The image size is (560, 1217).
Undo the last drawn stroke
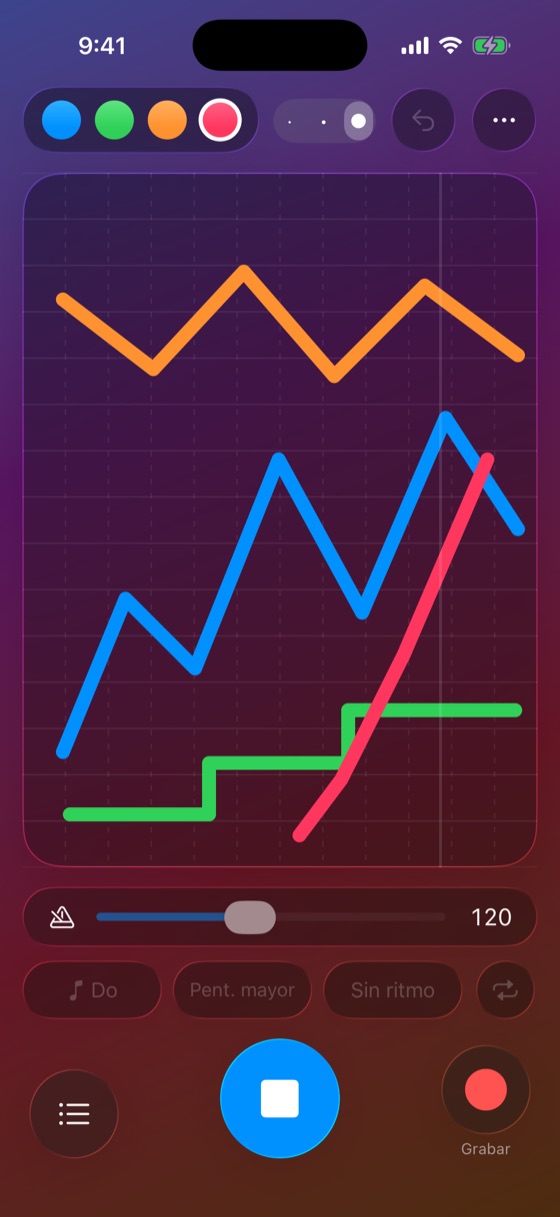[x=423, y=121]
